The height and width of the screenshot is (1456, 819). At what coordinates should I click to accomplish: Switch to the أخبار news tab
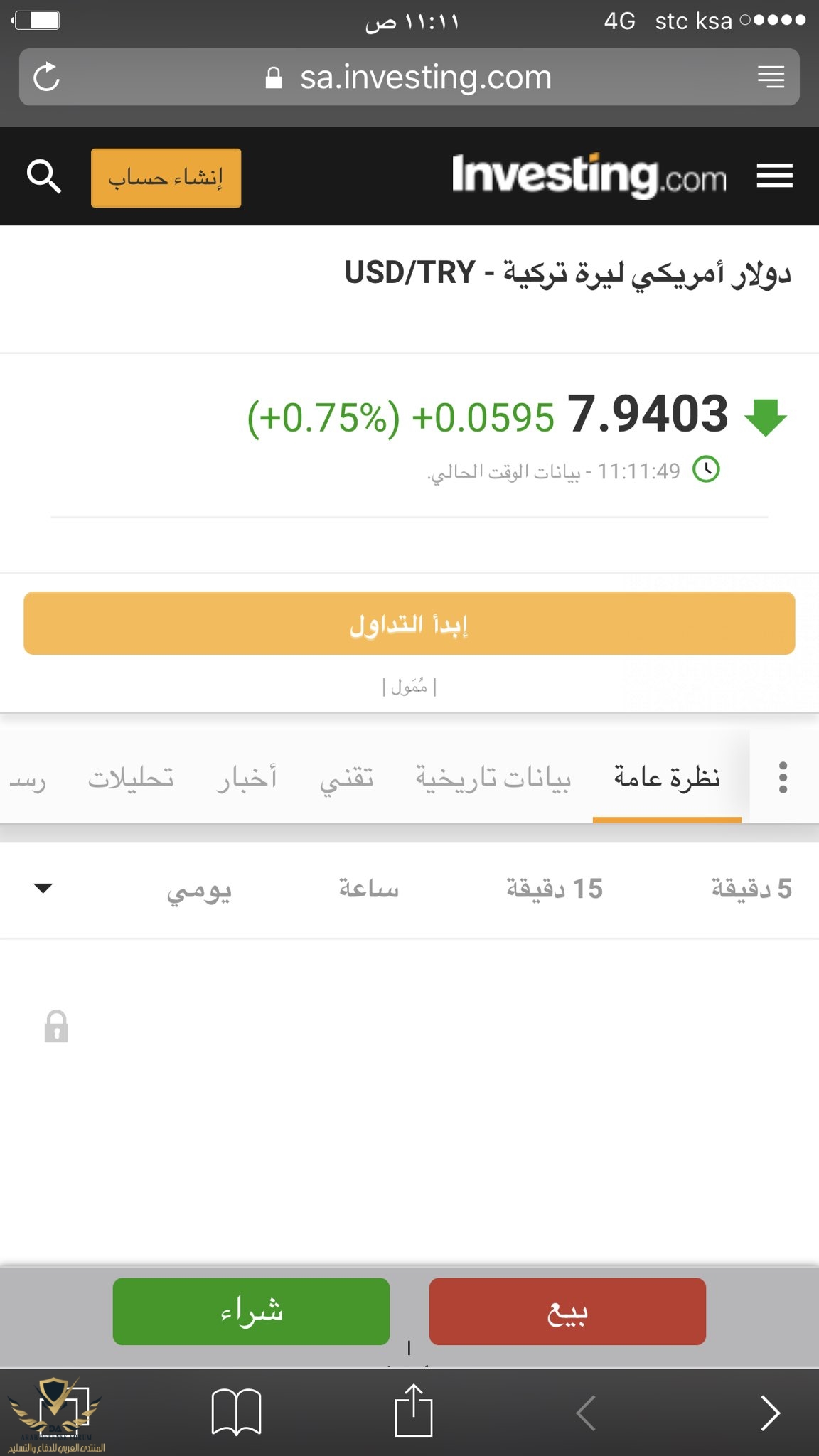pos(247,778)
